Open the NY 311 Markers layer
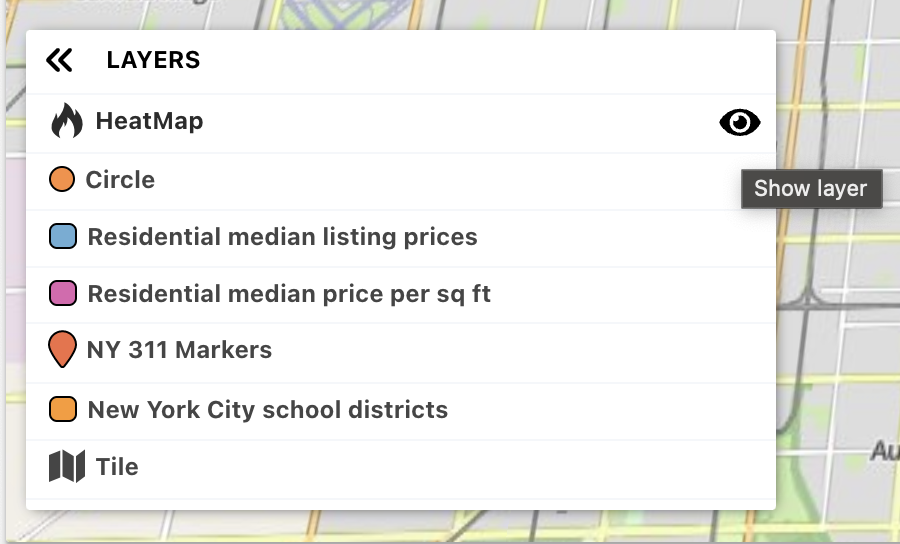 (x=179, y=350)
